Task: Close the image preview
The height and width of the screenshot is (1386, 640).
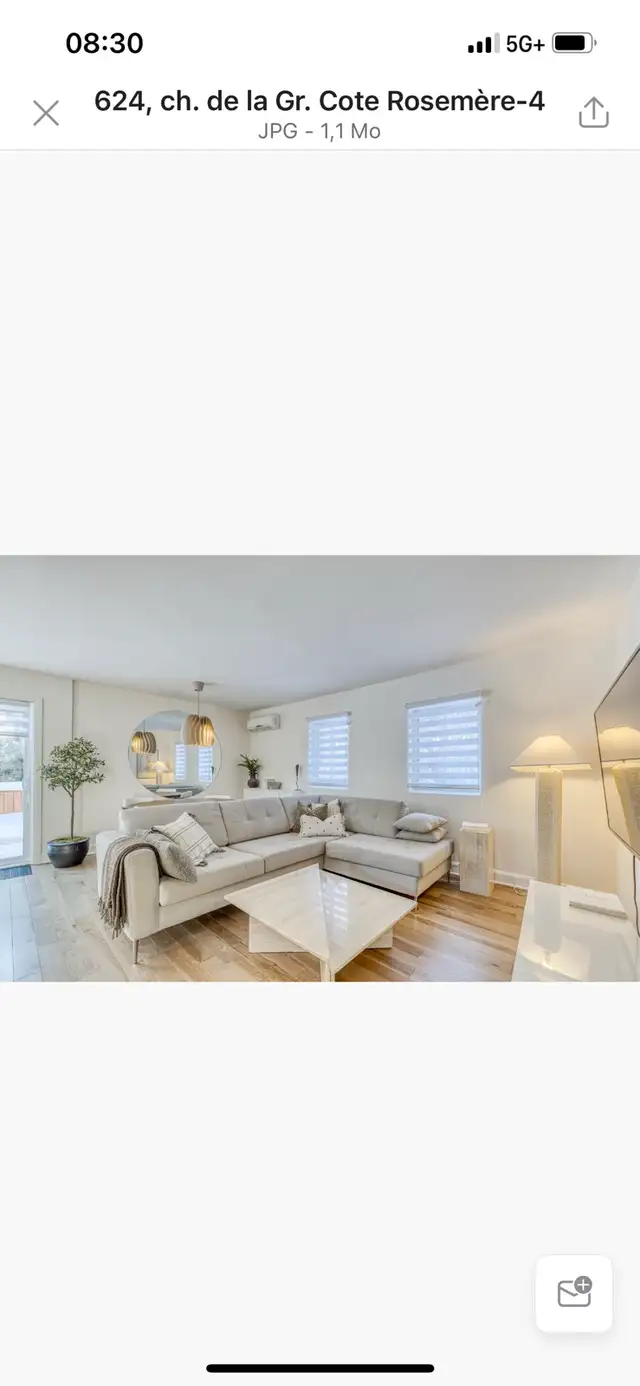Action: click(46, 113)
